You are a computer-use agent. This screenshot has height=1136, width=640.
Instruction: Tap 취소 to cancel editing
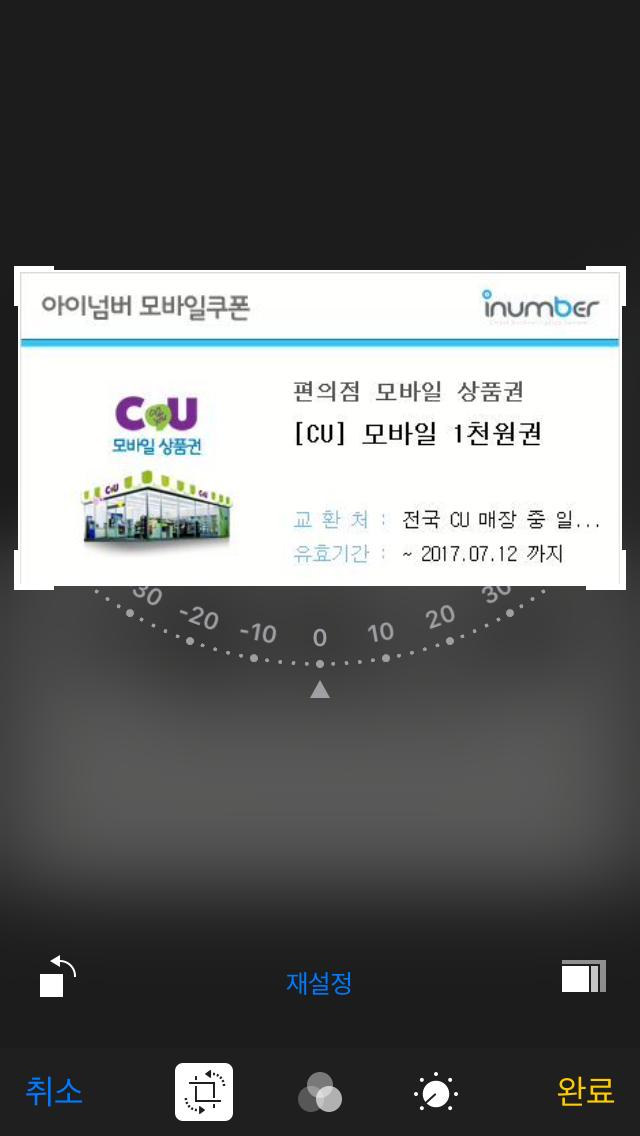pyautogui.click(x=54, y=1091)
